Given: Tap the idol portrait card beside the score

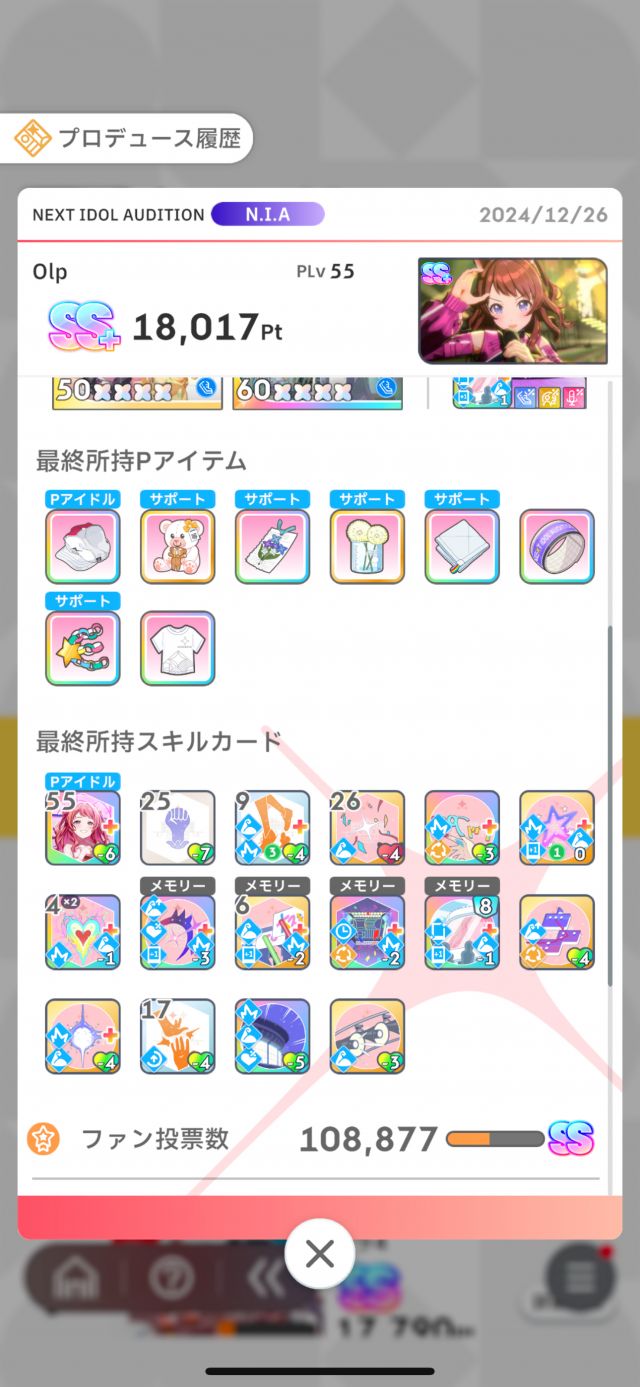Looking at the screenshot, I should click(x=512, y=311).
